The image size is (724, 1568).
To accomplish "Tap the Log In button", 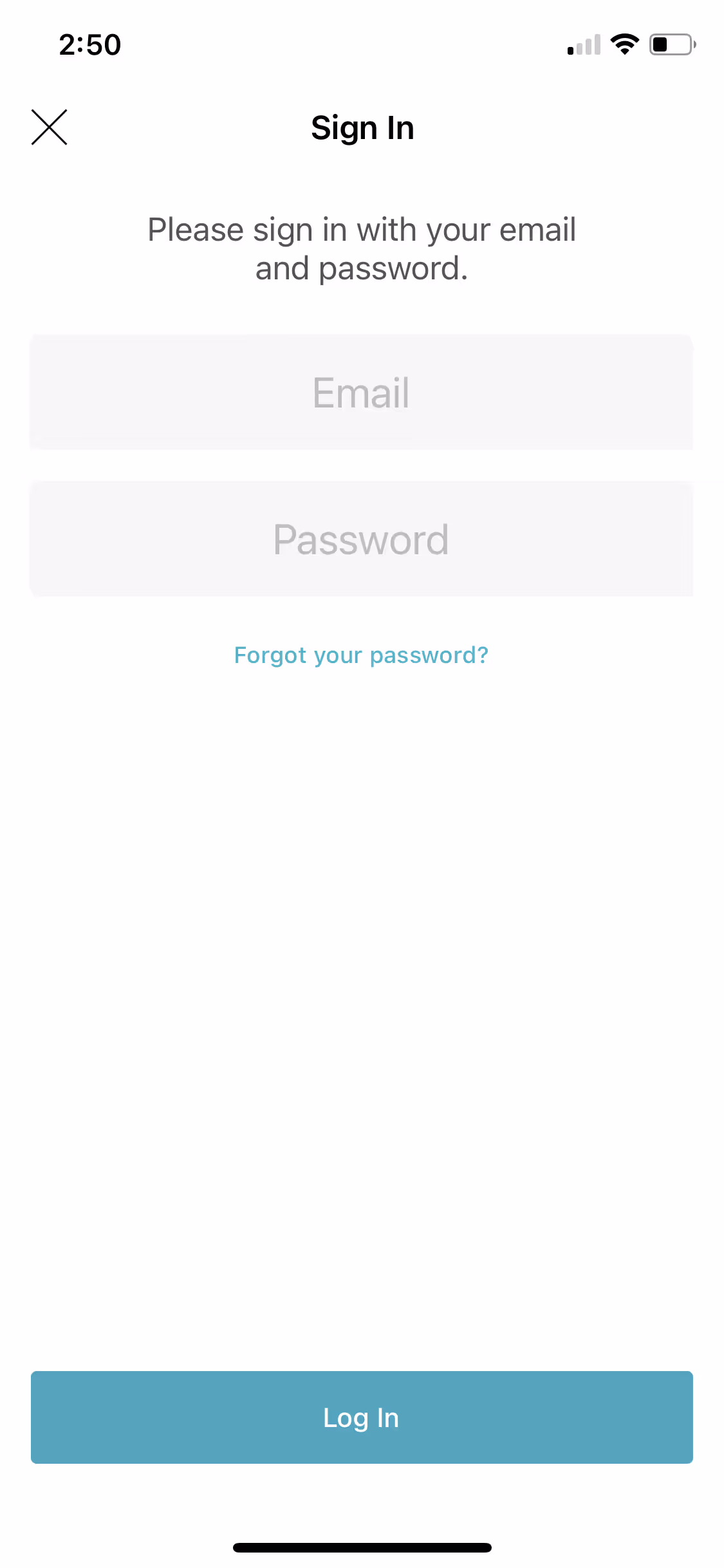I will [362, 1417].
